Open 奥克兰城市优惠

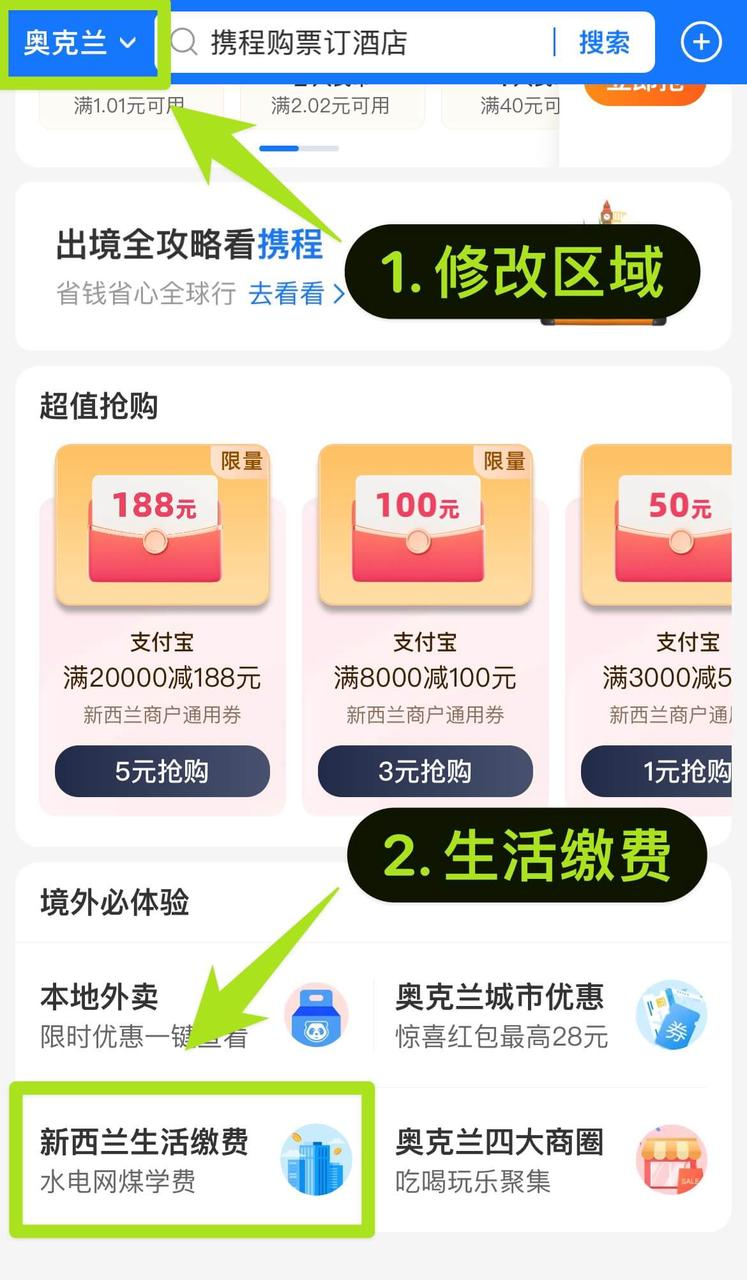pyautogui.click(x=551, y=1015)
